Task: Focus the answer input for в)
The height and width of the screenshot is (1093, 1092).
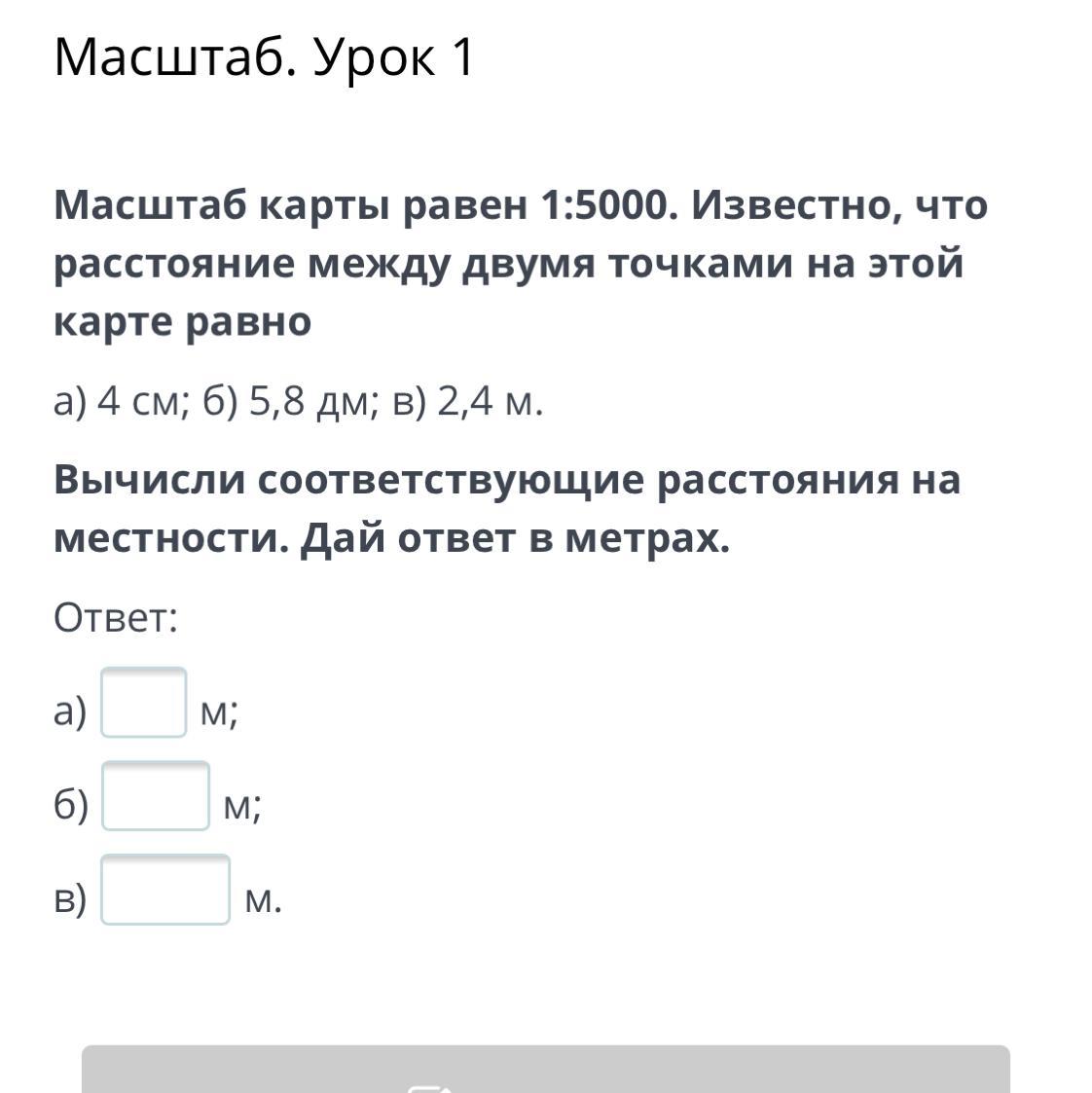Action: 165,890
